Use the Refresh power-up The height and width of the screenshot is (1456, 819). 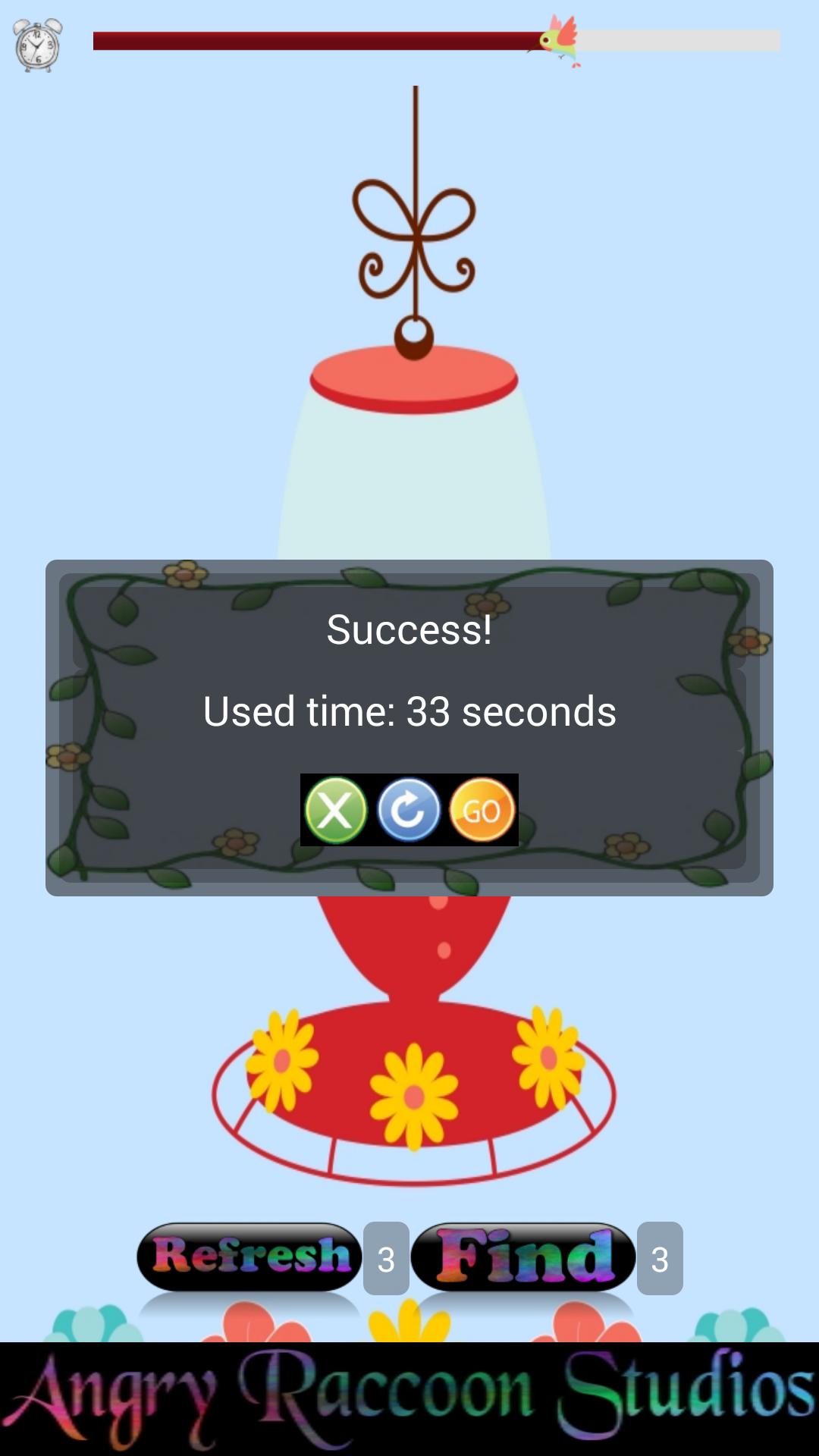(249, 1256)
